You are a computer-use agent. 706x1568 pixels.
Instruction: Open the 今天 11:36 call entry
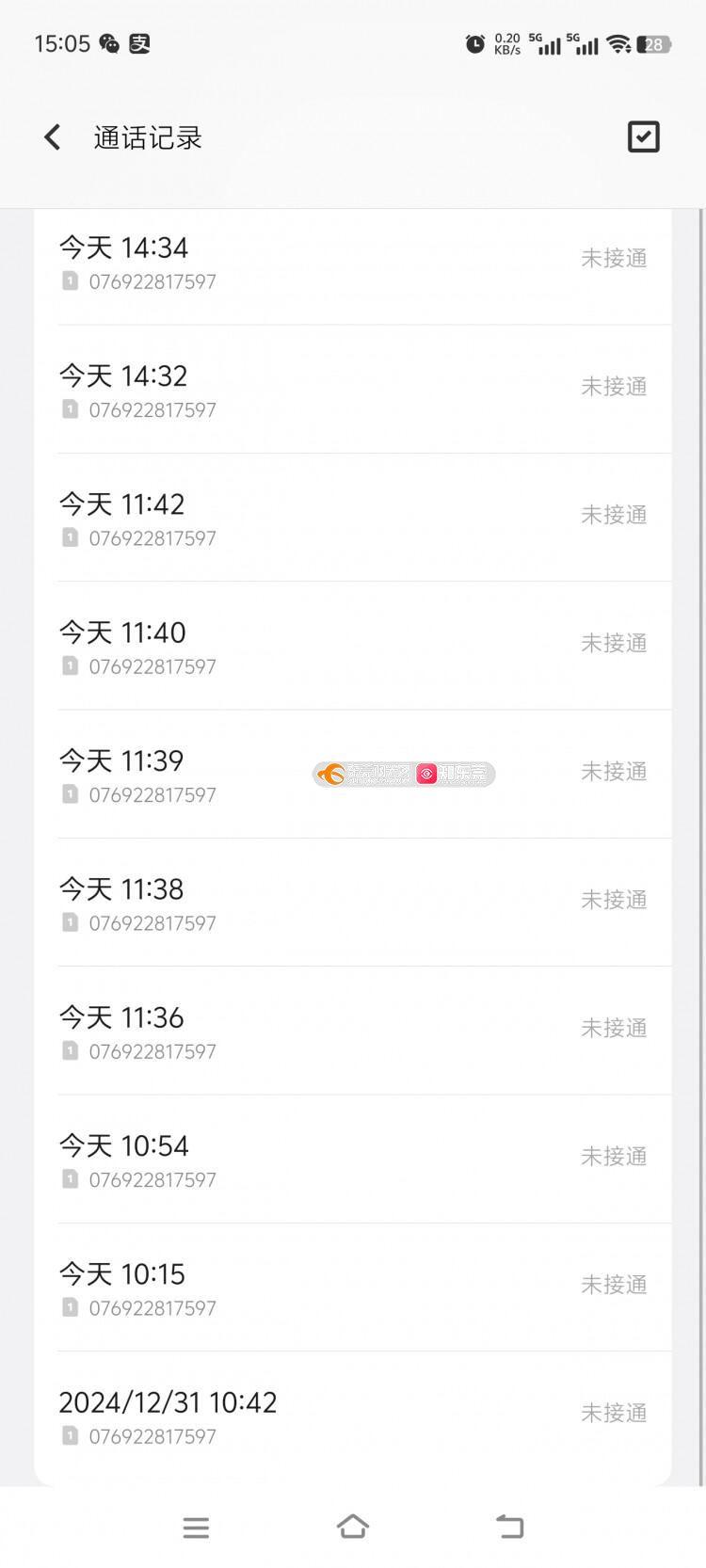point(353,1031)
